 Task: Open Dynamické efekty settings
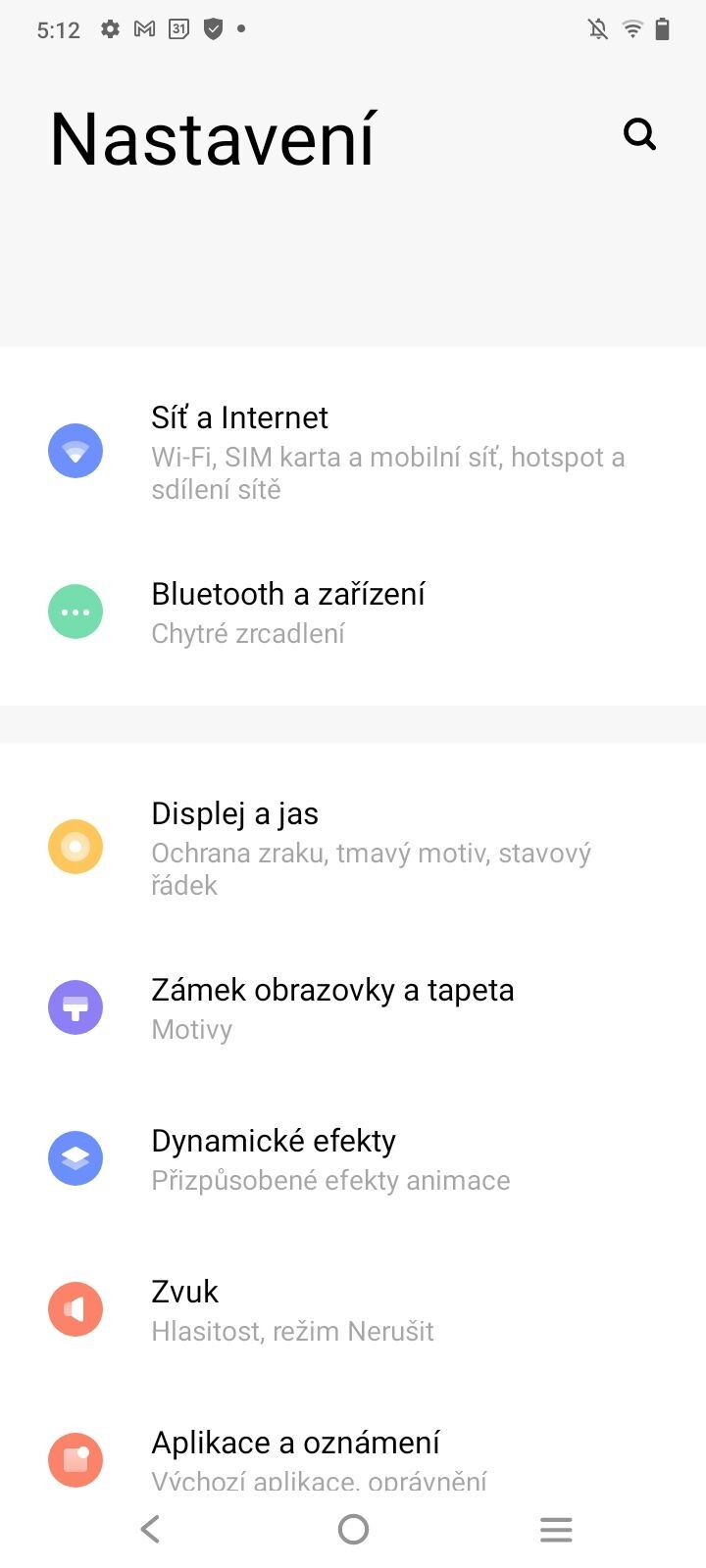tap(353, 1158)
